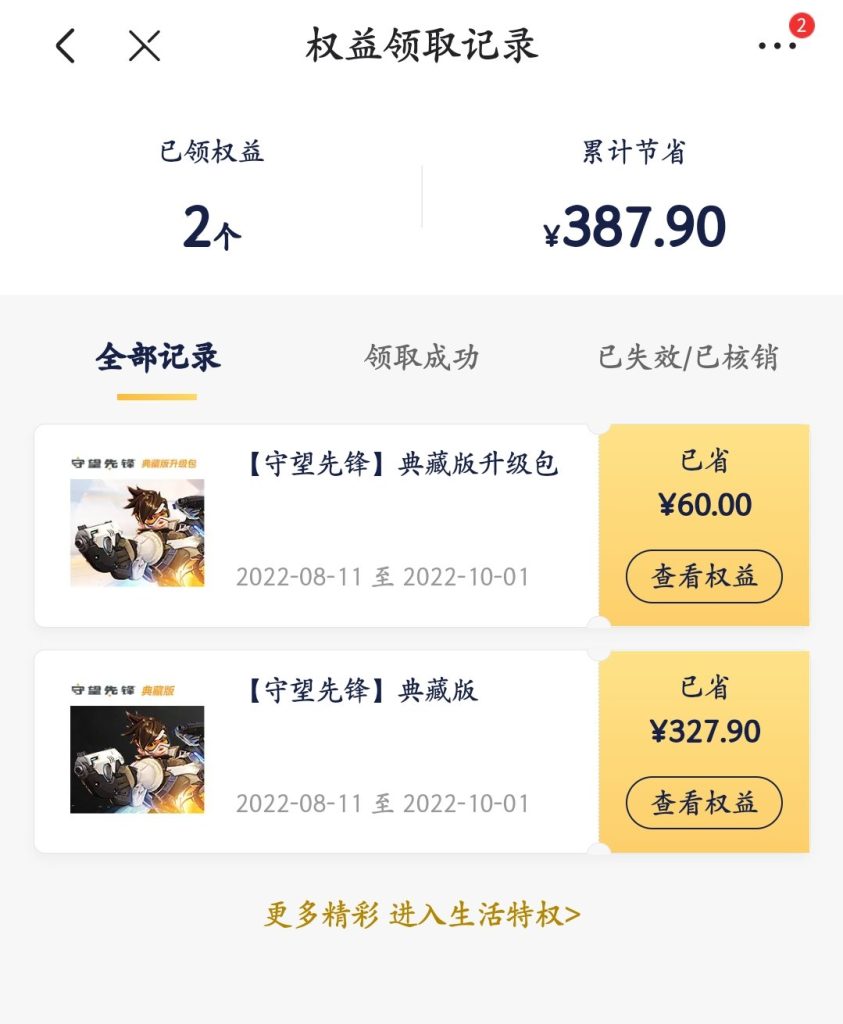This screenshot has height=1024, width=843.
Task: Click the back arrow at top left
Action: 65,44
